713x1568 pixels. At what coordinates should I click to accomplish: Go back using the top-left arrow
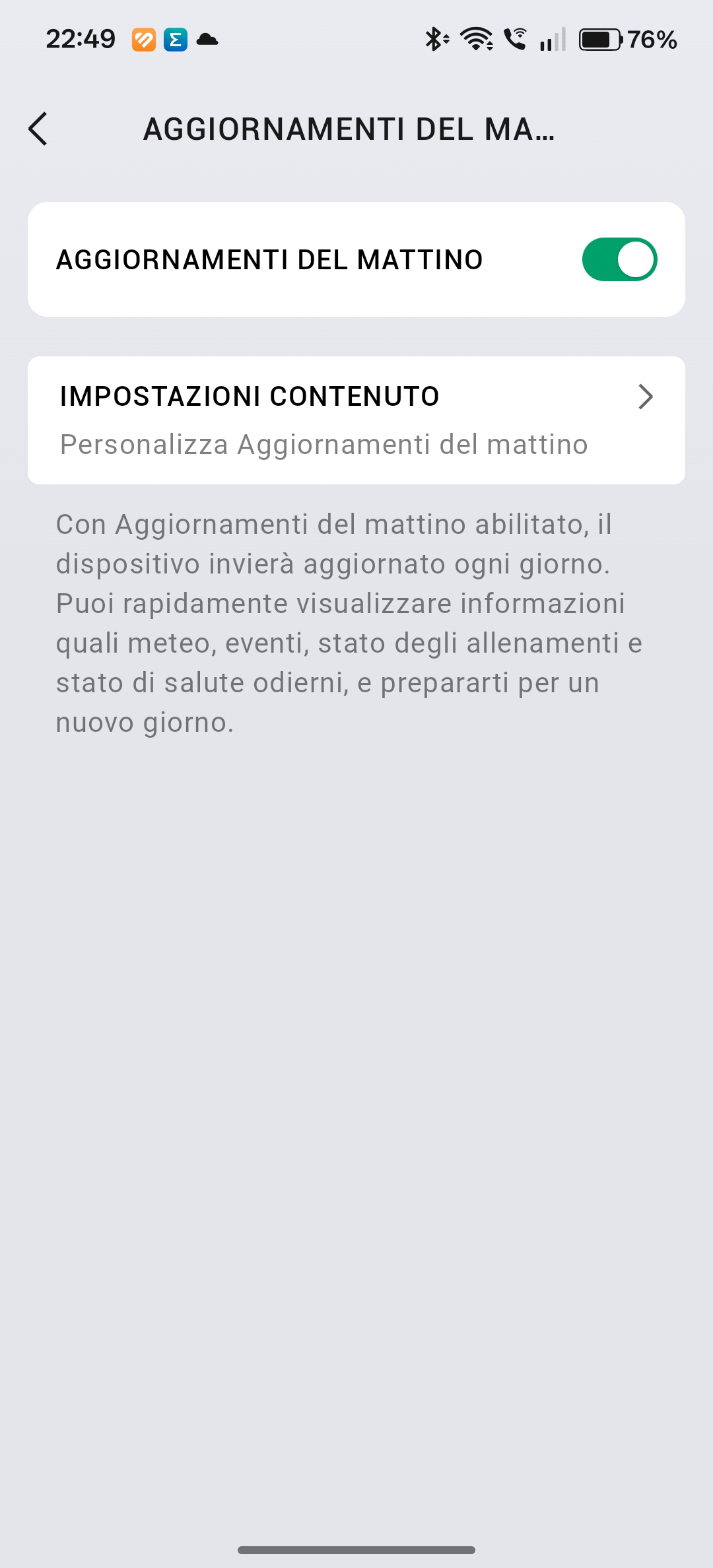click(38, 129)
